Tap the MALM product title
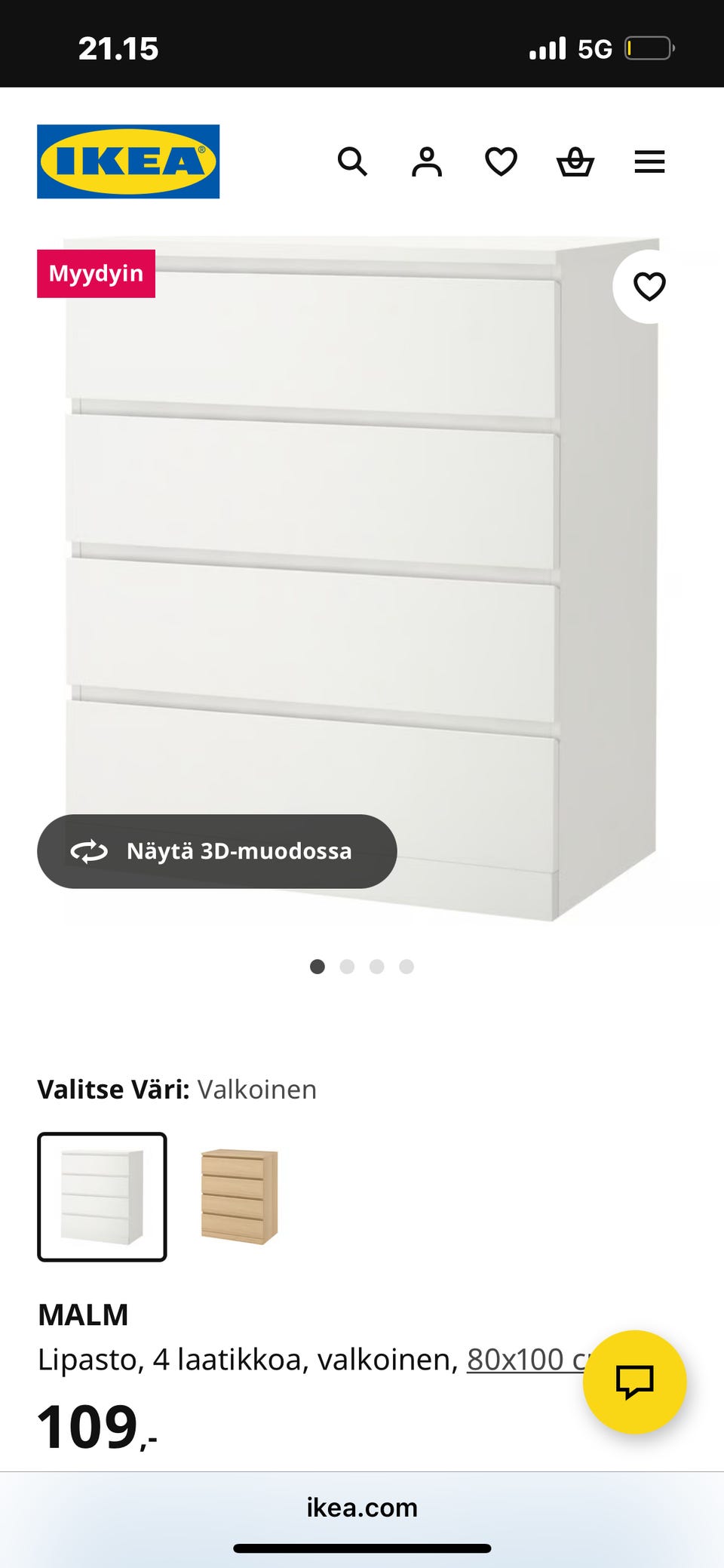The height and width of the screenshot is (1568, 724). click(84, 1314)
